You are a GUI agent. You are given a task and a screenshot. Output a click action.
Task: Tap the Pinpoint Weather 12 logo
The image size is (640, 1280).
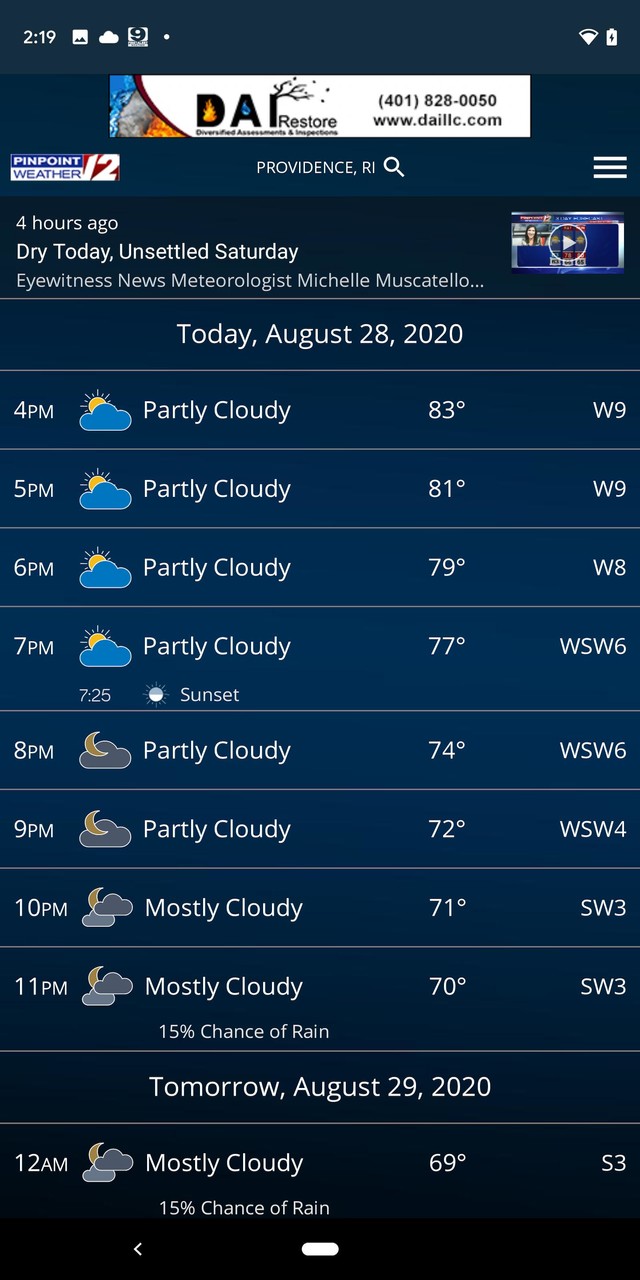(65, 168)
